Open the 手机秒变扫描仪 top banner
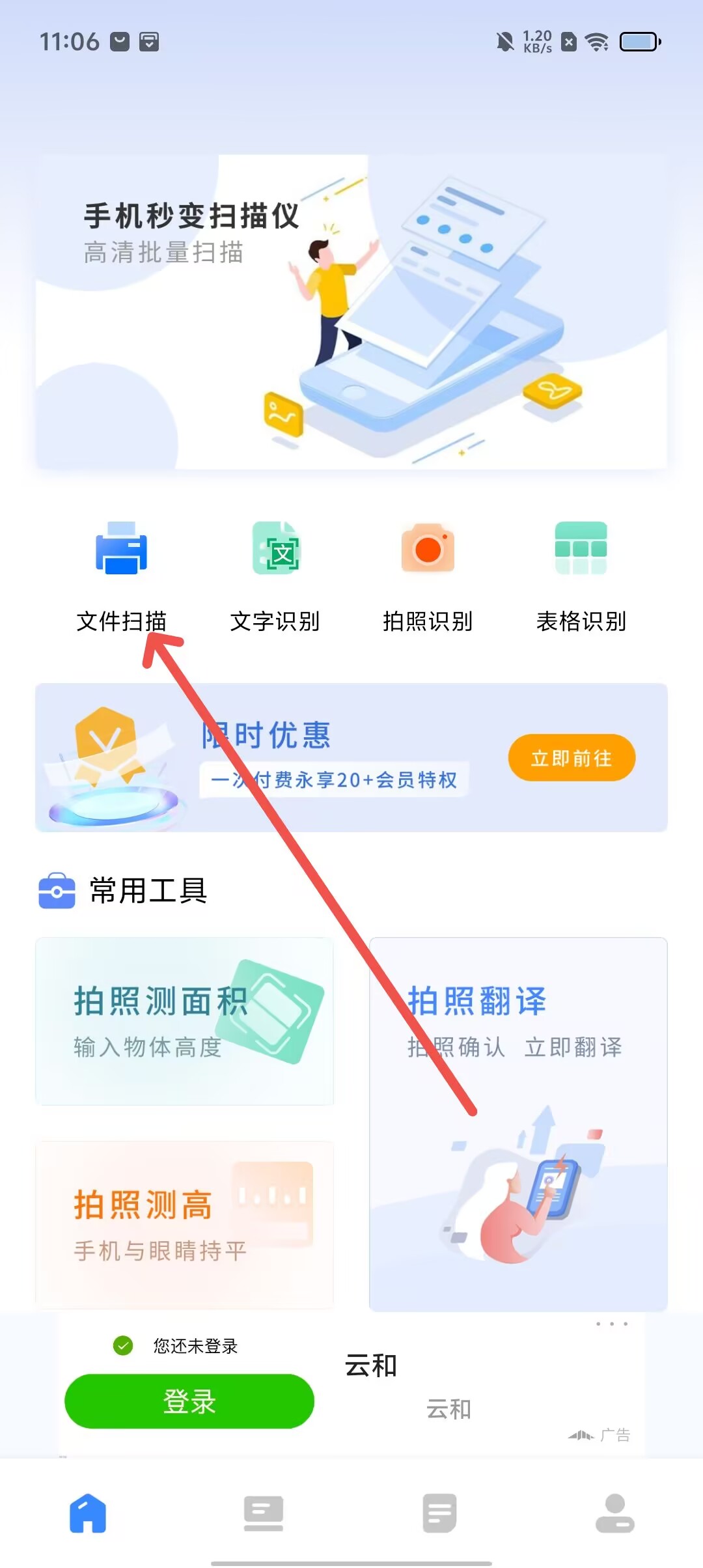703x1568 pixels. pos(351,311)
